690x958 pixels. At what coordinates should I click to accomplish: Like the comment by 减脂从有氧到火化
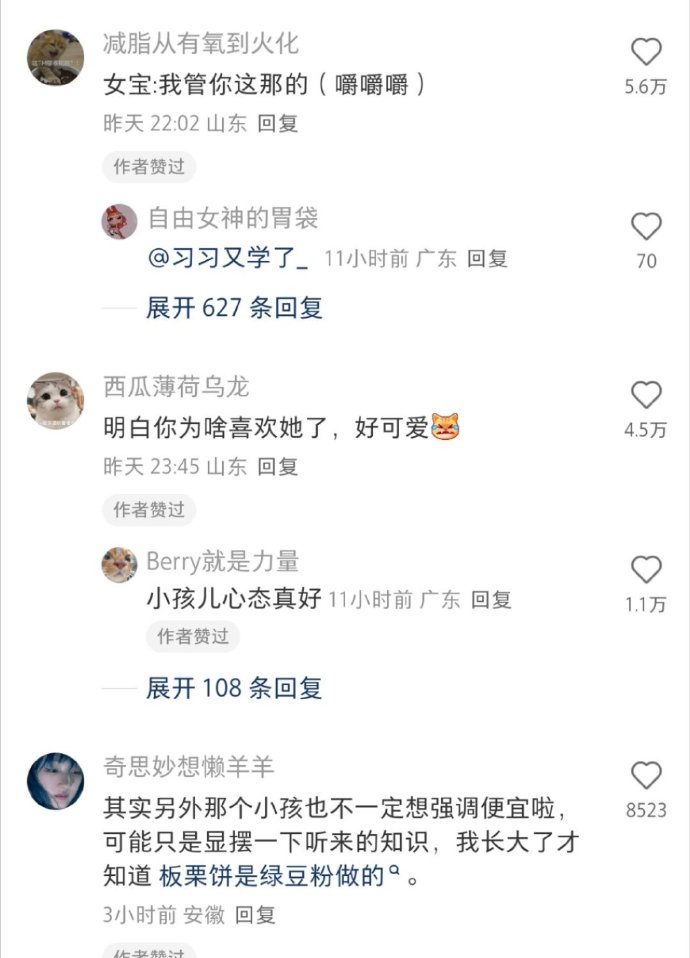tap(646, 52)
